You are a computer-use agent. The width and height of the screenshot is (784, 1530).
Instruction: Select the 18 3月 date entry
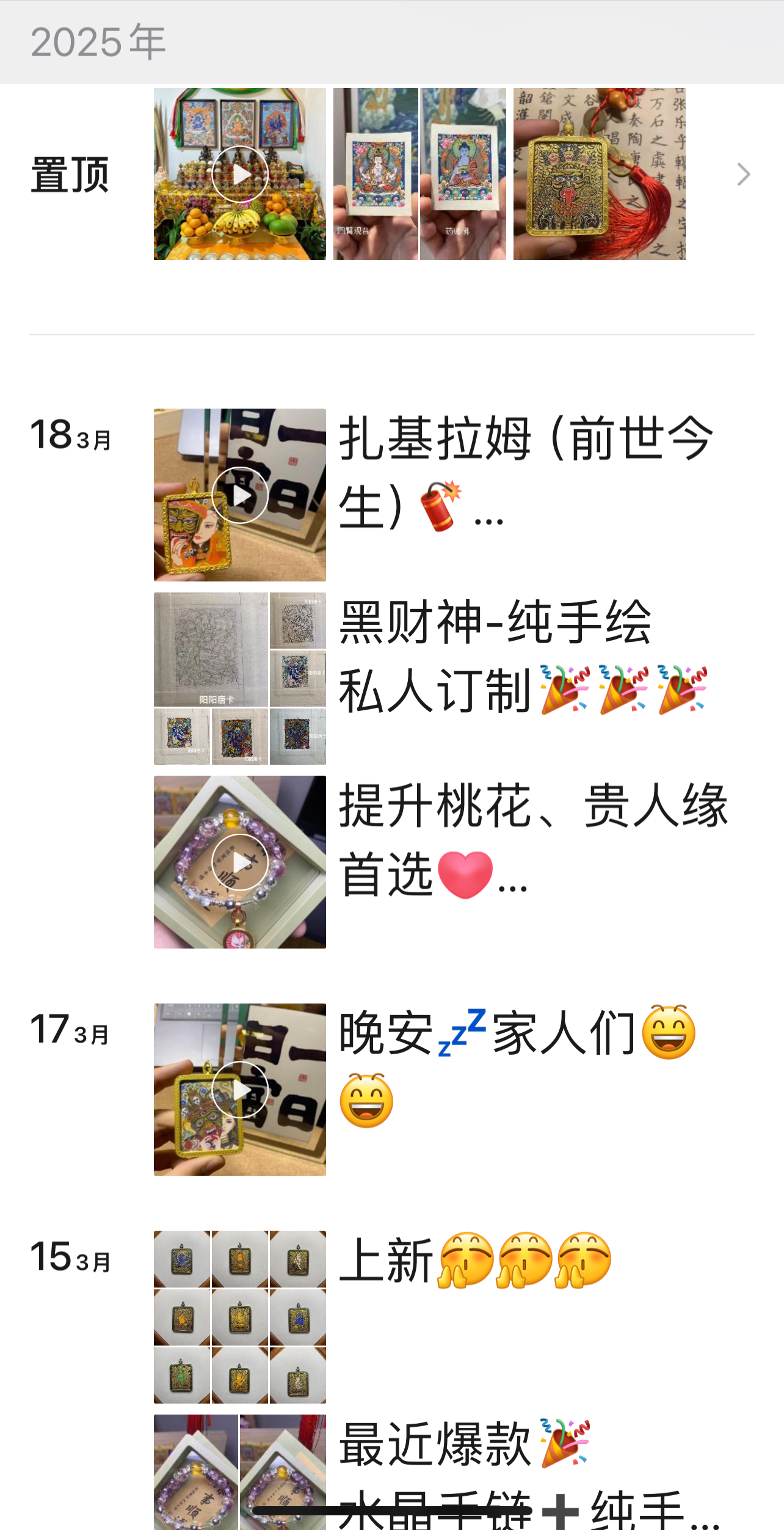[69, 435]
